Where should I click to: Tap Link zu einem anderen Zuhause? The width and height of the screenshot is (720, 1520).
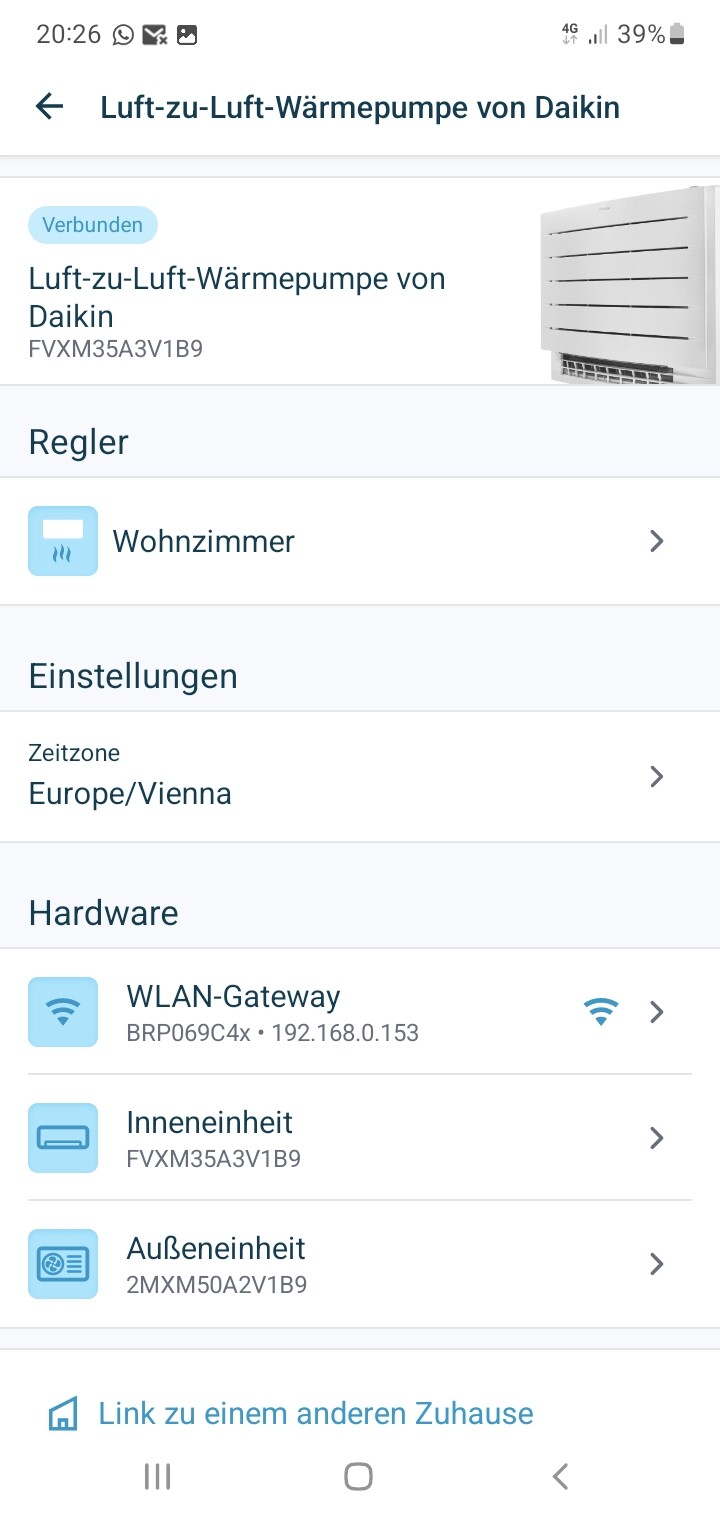pyautogui.click(x=314, y=1413)
